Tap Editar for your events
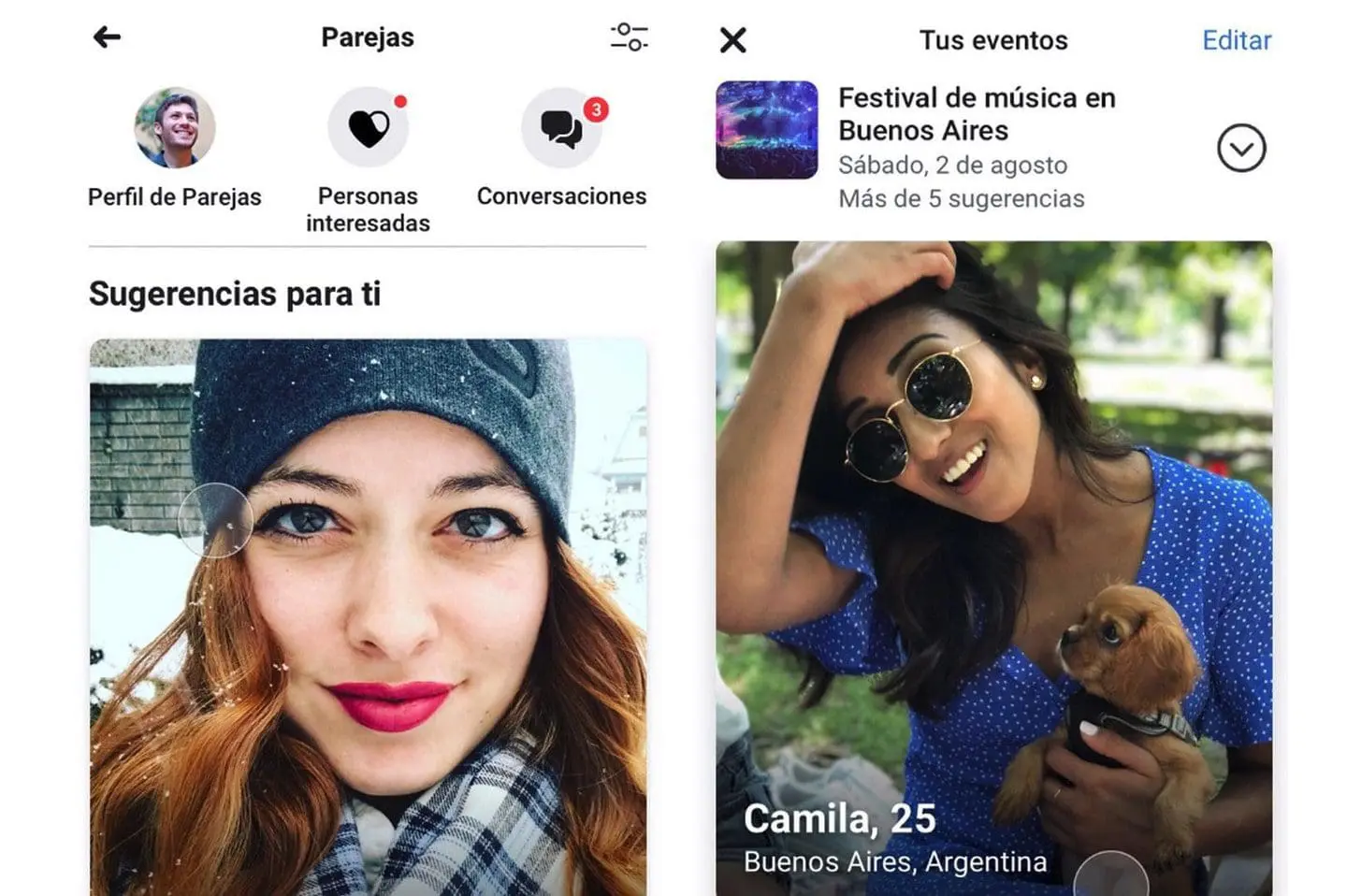This screenshot has height=896, width=1347. [x=1236, y=40]
